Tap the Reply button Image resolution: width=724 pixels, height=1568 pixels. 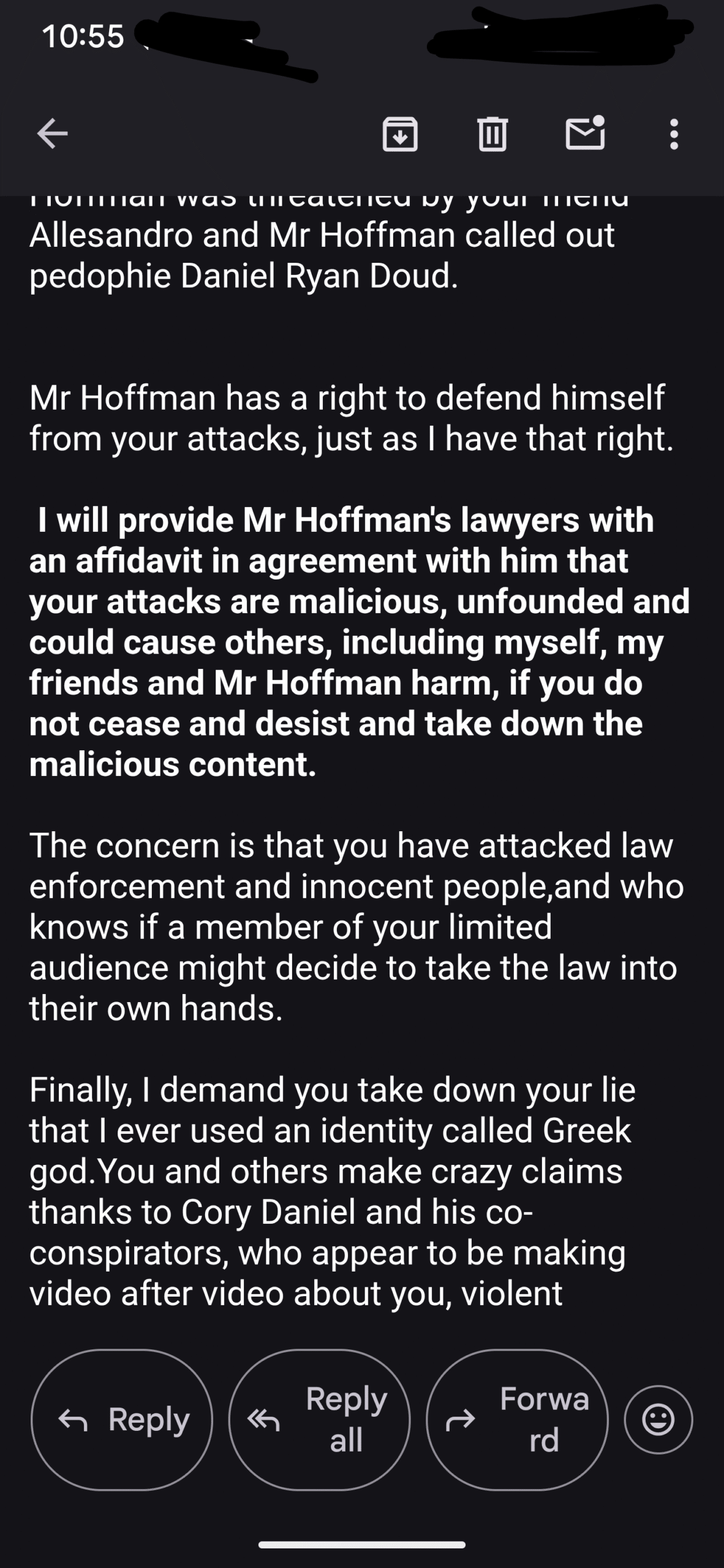point(122,1419)
